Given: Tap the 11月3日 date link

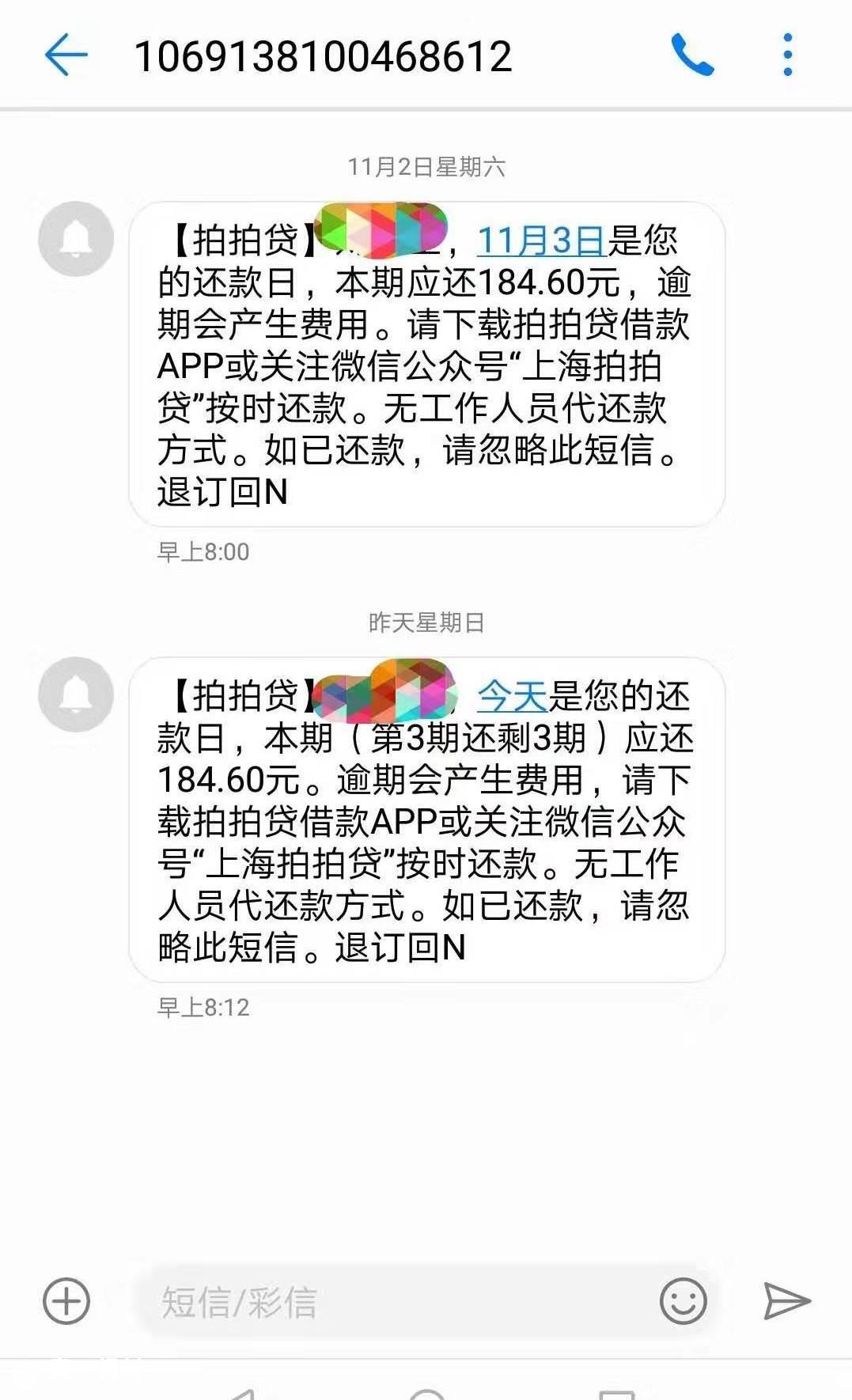Looking at the screenshot, I should pos(541,240).
